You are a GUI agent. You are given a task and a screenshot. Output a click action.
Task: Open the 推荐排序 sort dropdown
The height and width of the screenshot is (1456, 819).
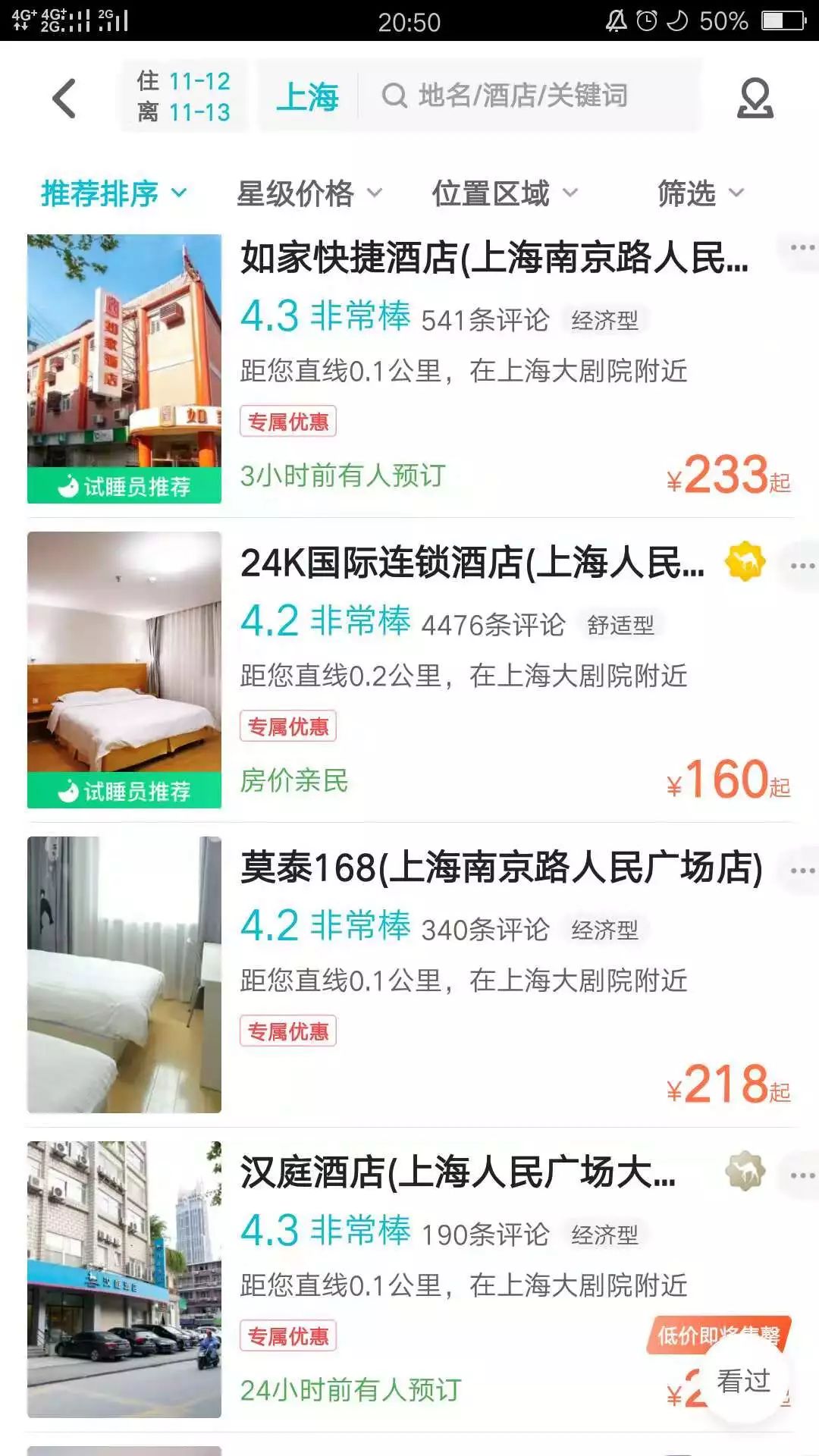[112, 194]
